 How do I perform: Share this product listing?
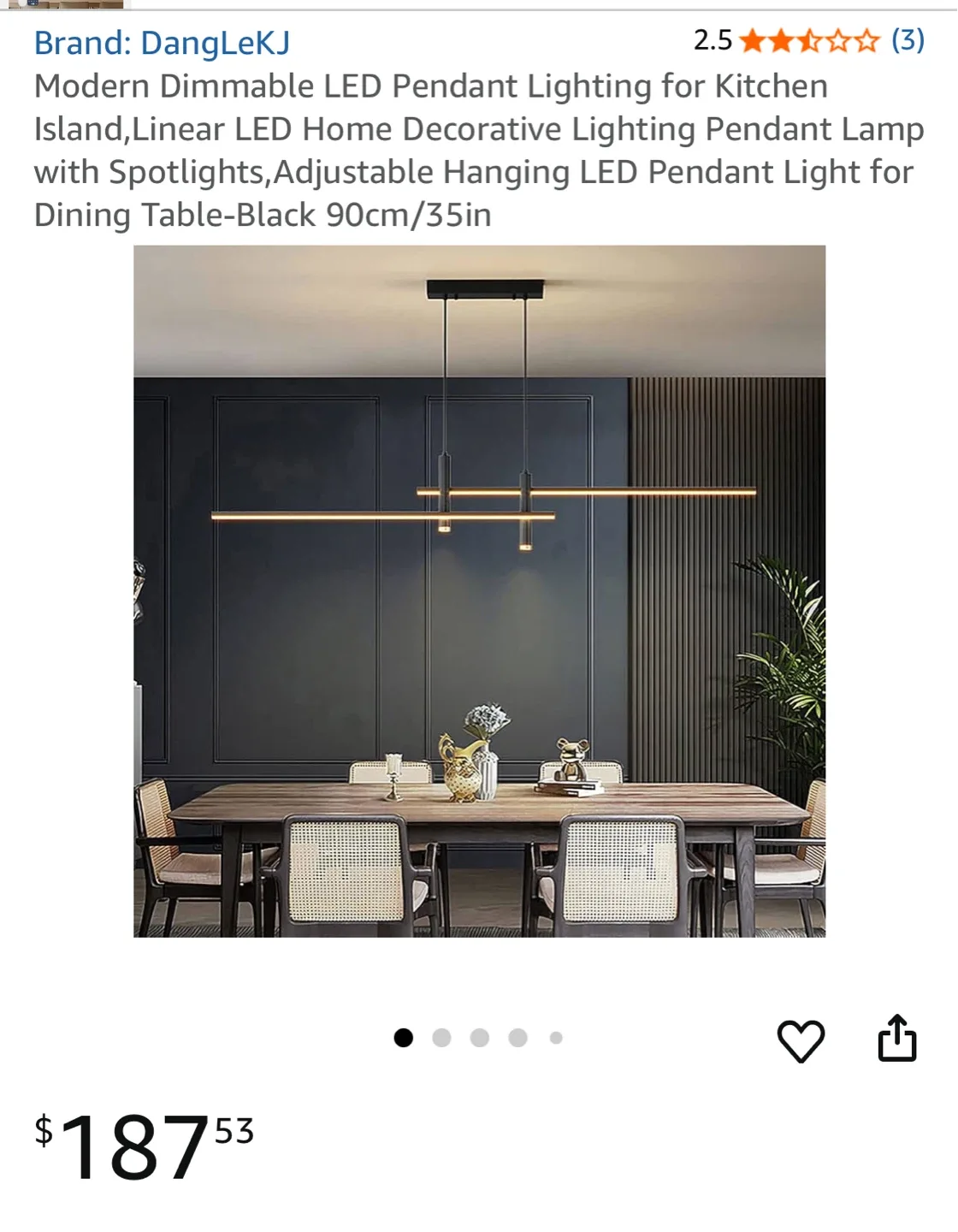(897, 1039)
